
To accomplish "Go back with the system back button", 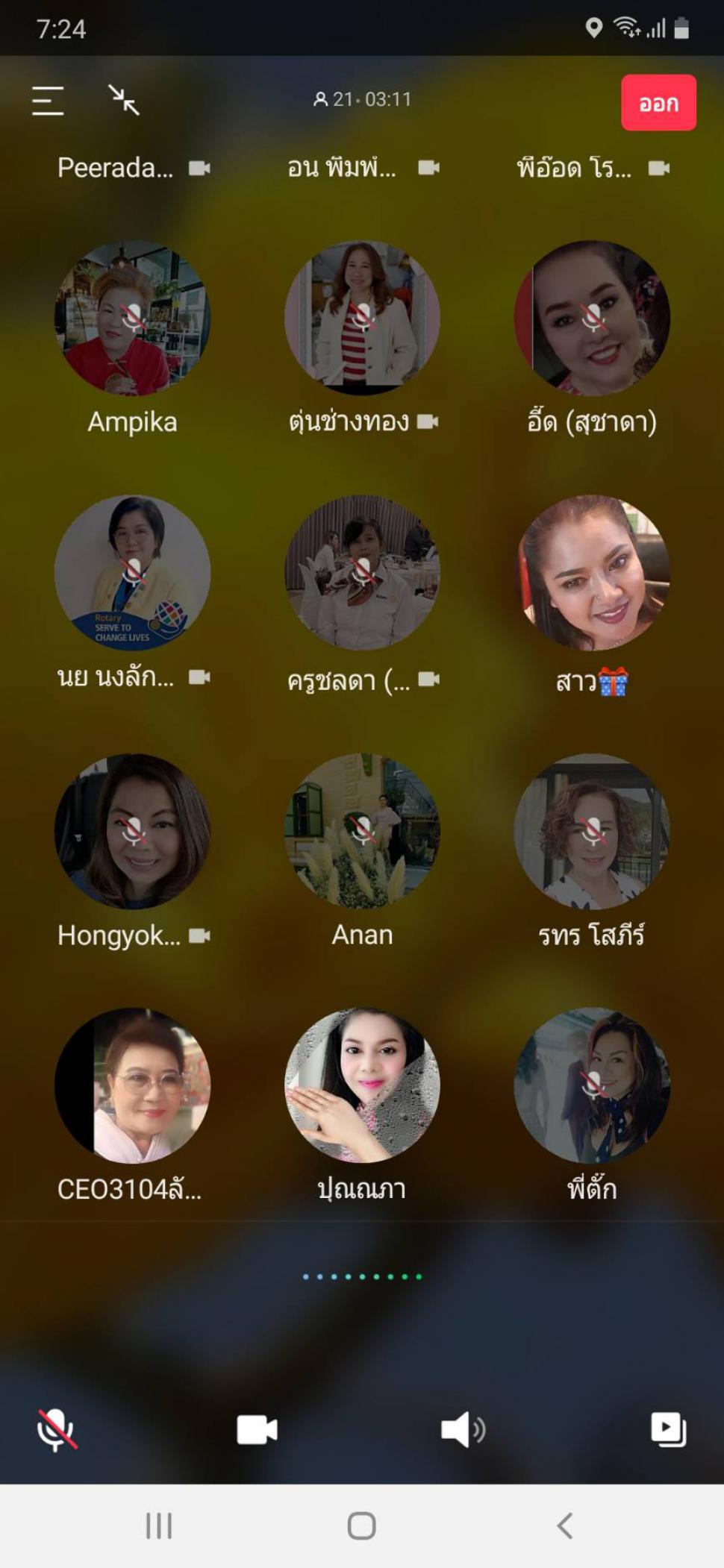I will pos(565,1525).
